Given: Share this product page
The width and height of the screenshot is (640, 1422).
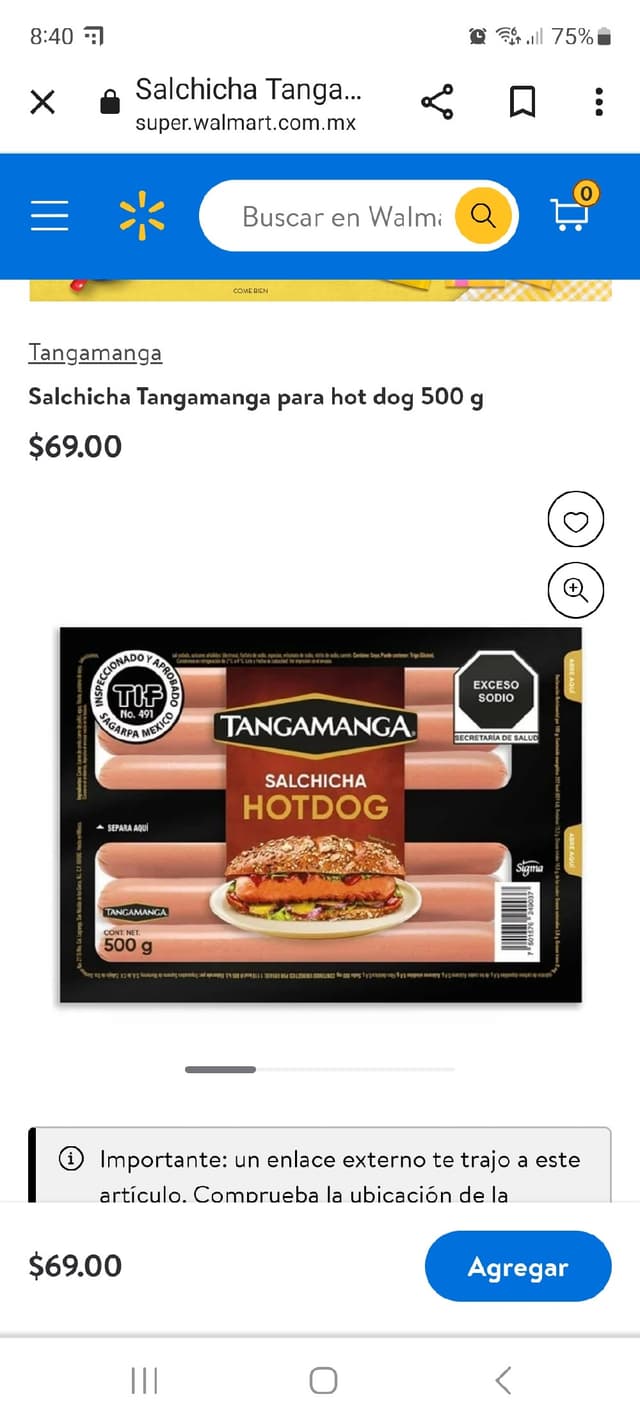Looking at the screenshot, I should point(437,102).
